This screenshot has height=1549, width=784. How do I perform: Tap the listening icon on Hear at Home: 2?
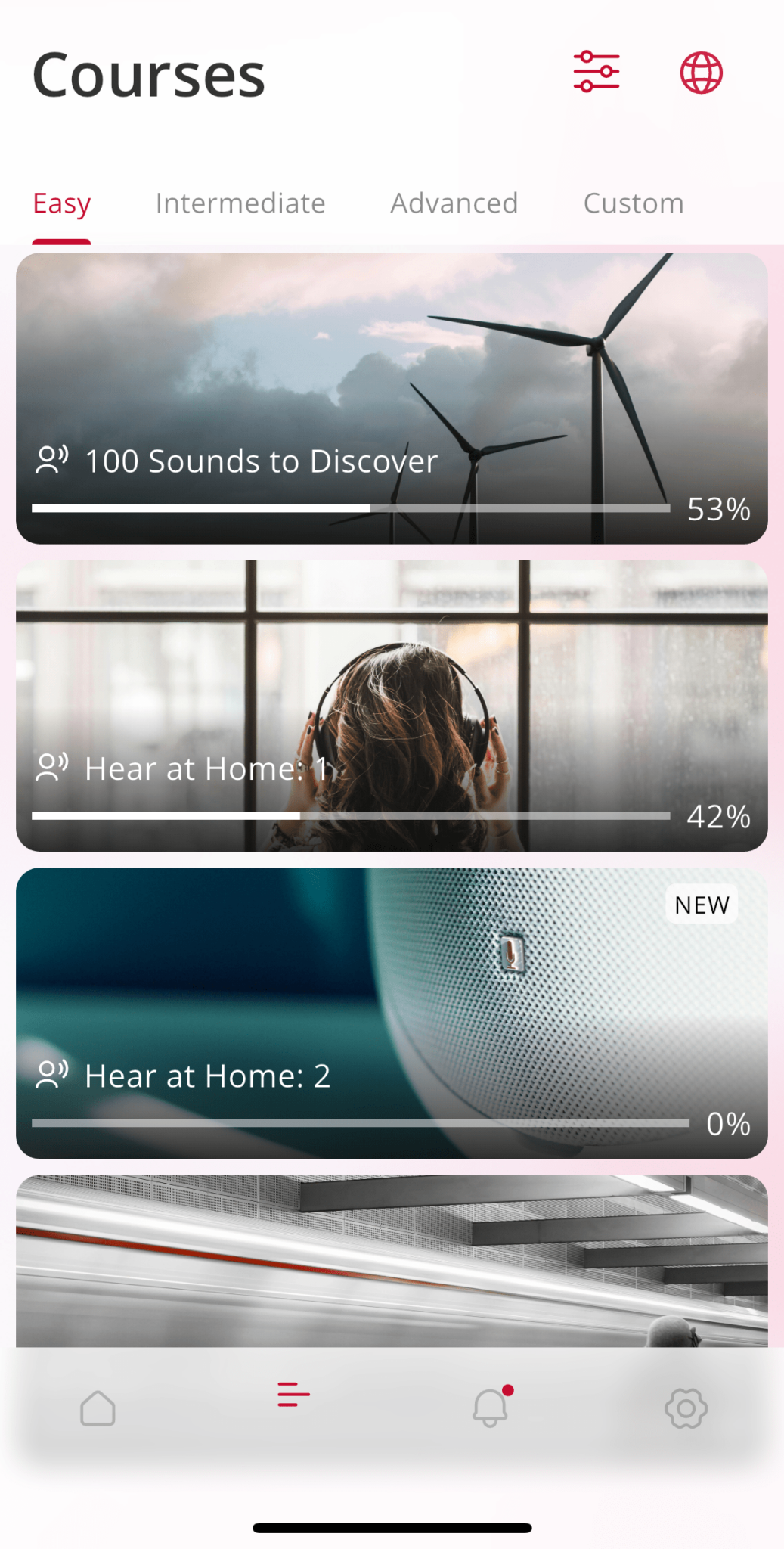53,1075
